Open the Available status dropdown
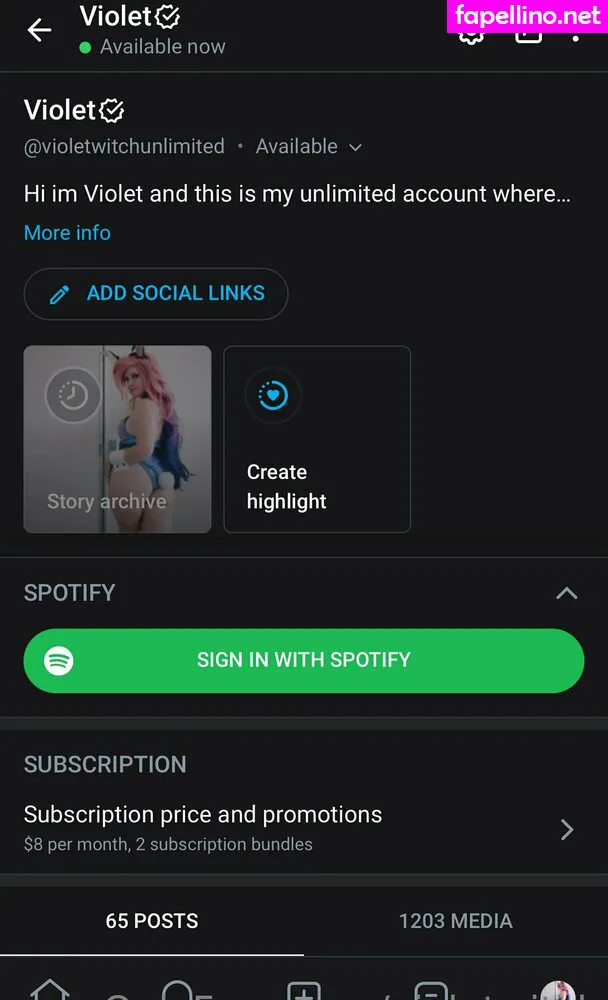This screenshot has height=1000, width=608. click(x=309, y=147)
